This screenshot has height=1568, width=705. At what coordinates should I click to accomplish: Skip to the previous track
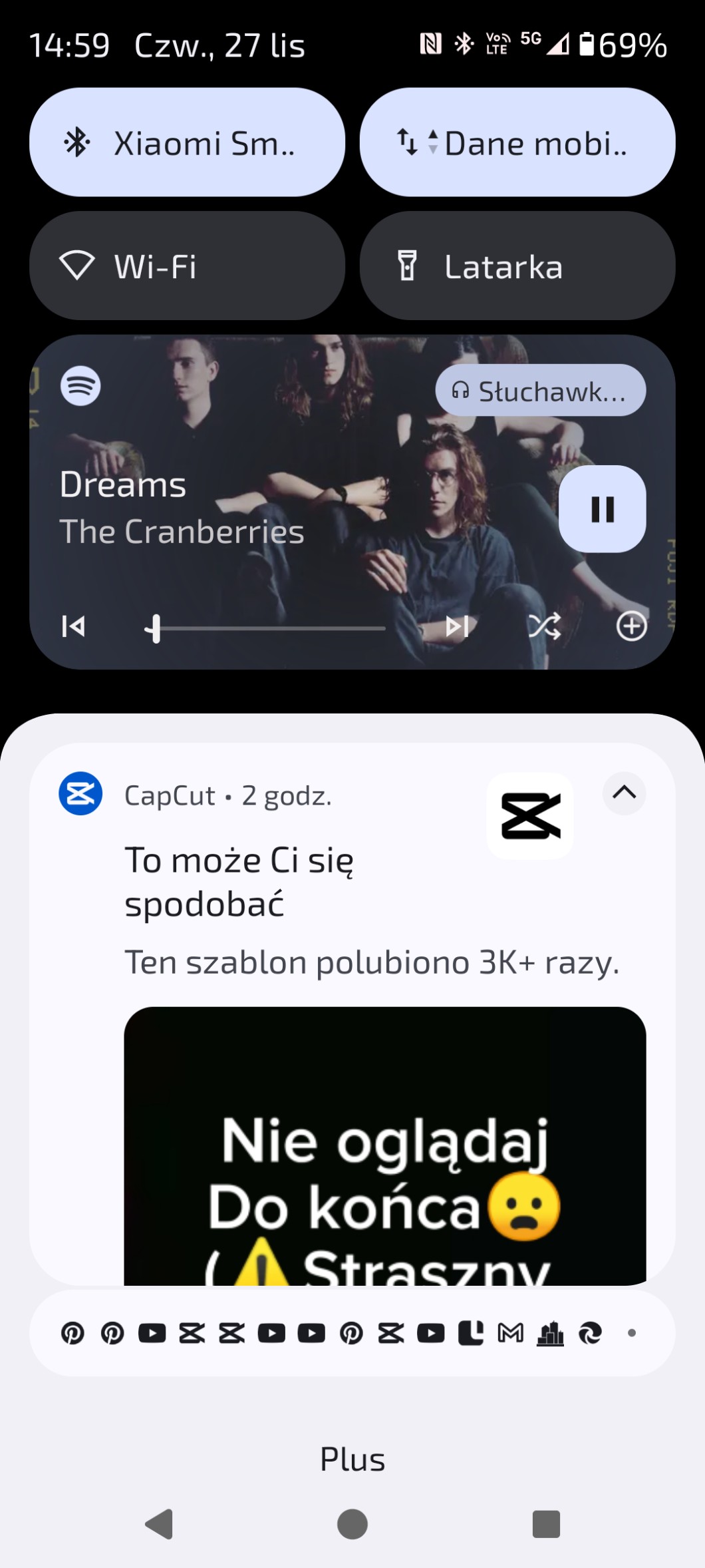[x=73, y=626]
